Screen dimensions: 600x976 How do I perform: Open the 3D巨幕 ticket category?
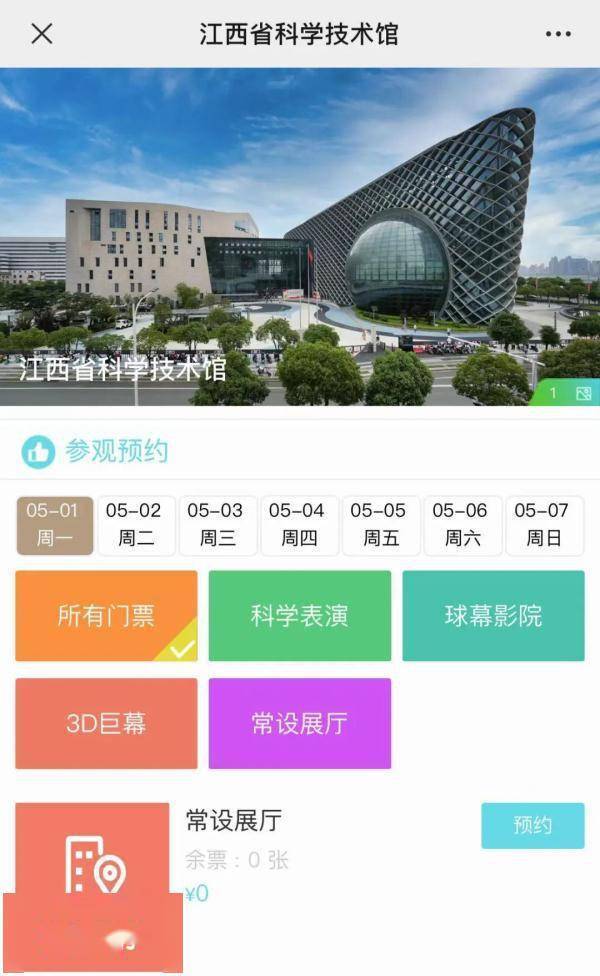click(x=106, y=723)
